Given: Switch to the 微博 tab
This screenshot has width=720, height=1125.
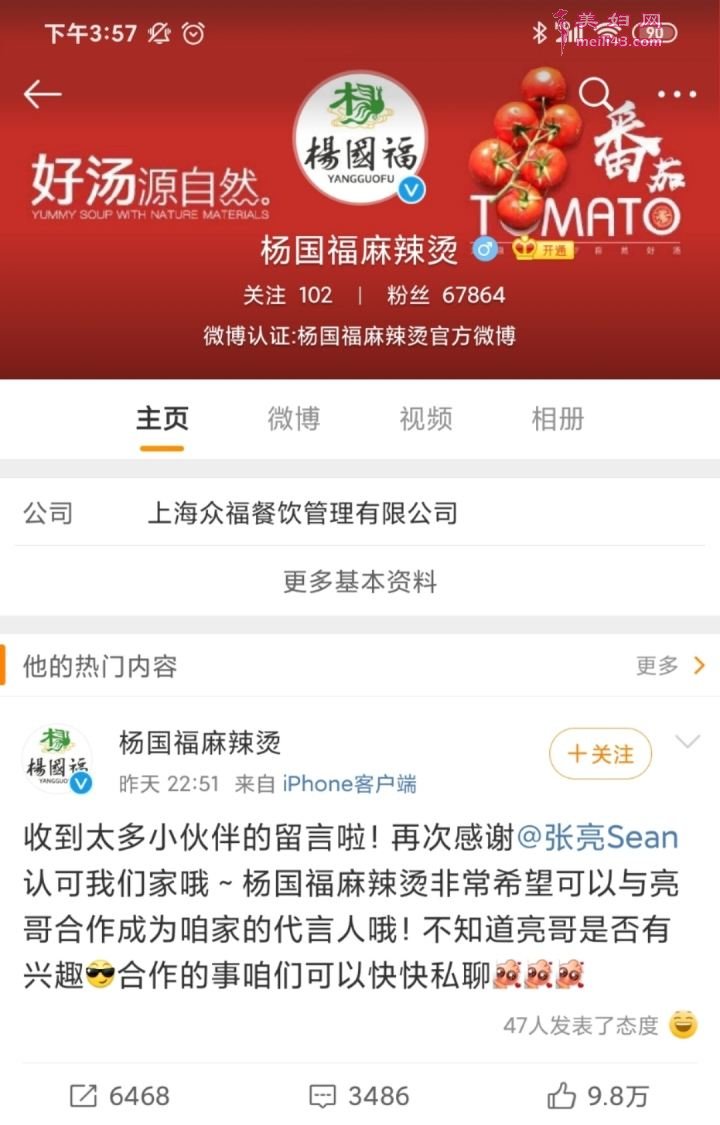Looking at the screenshot, I should coord(293,419).
